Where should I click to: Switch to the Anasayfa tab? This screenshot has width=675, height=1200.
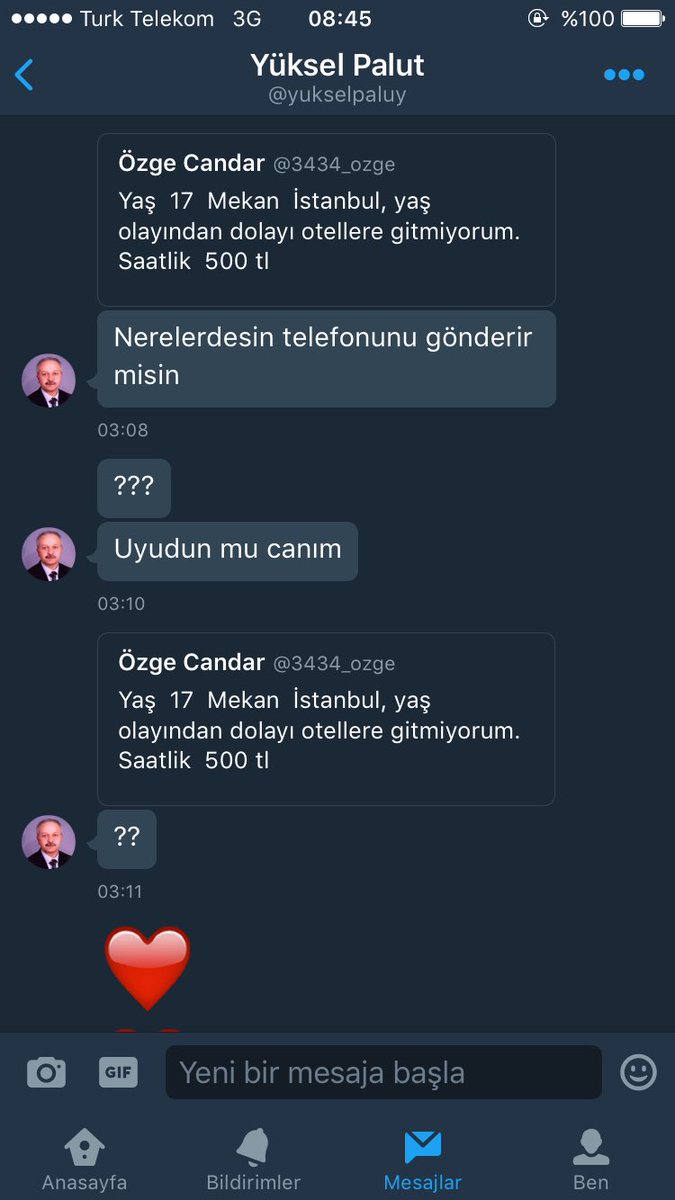tap(84, 1160)
